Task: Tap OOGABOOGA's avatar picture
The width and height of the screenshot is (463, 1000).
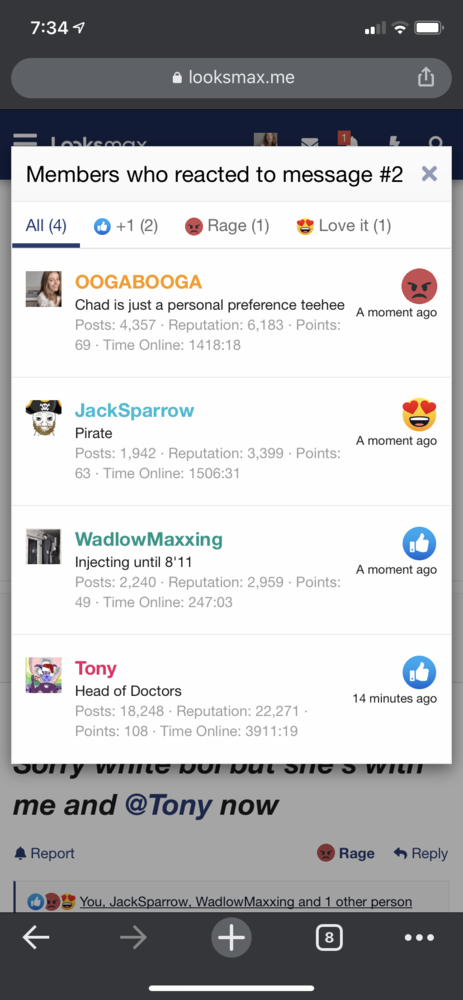Action: point(43,289)
